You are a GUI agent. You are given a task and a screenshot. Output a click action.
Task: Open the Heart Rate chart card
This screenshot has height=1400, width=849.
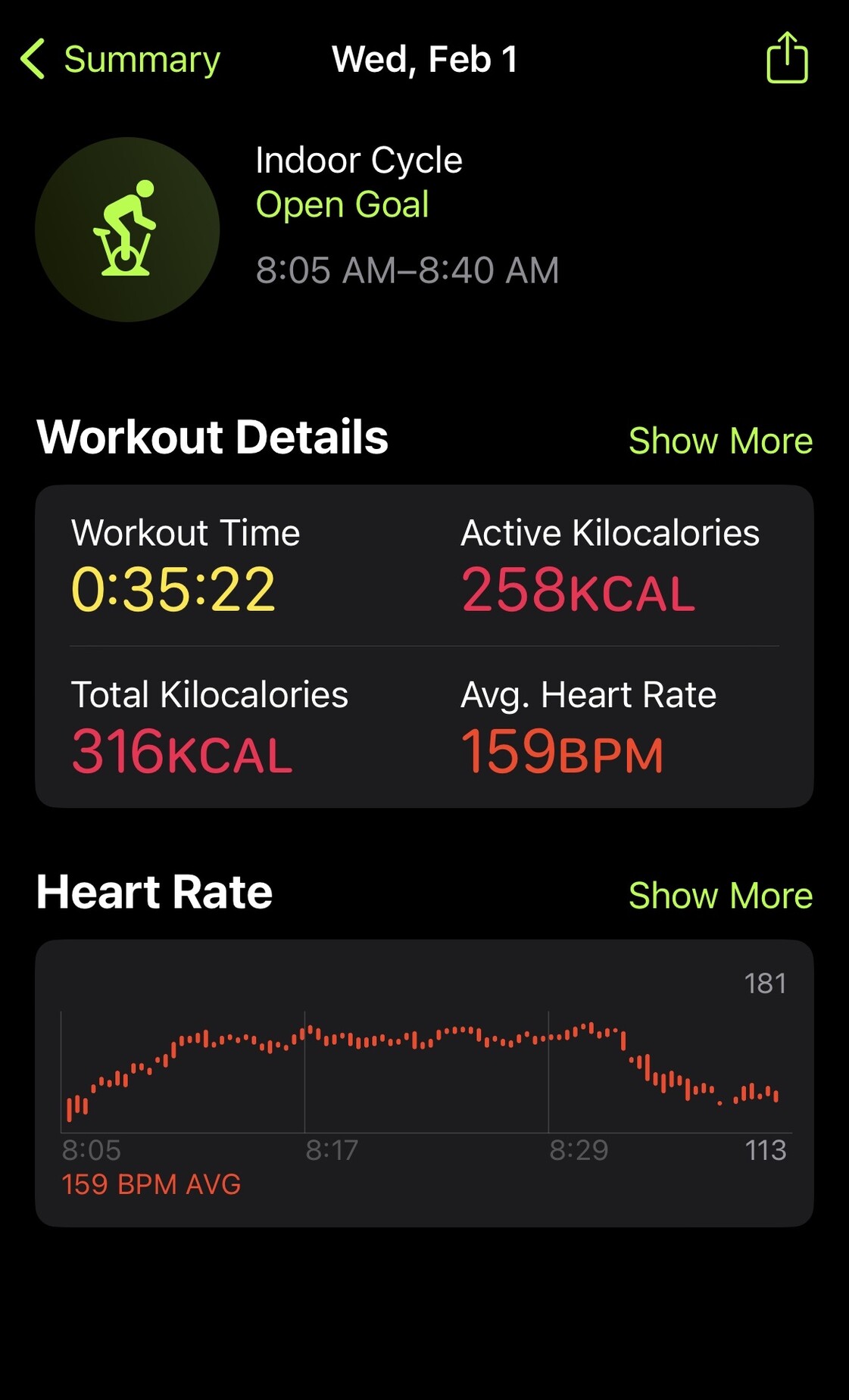(424, 1083)
